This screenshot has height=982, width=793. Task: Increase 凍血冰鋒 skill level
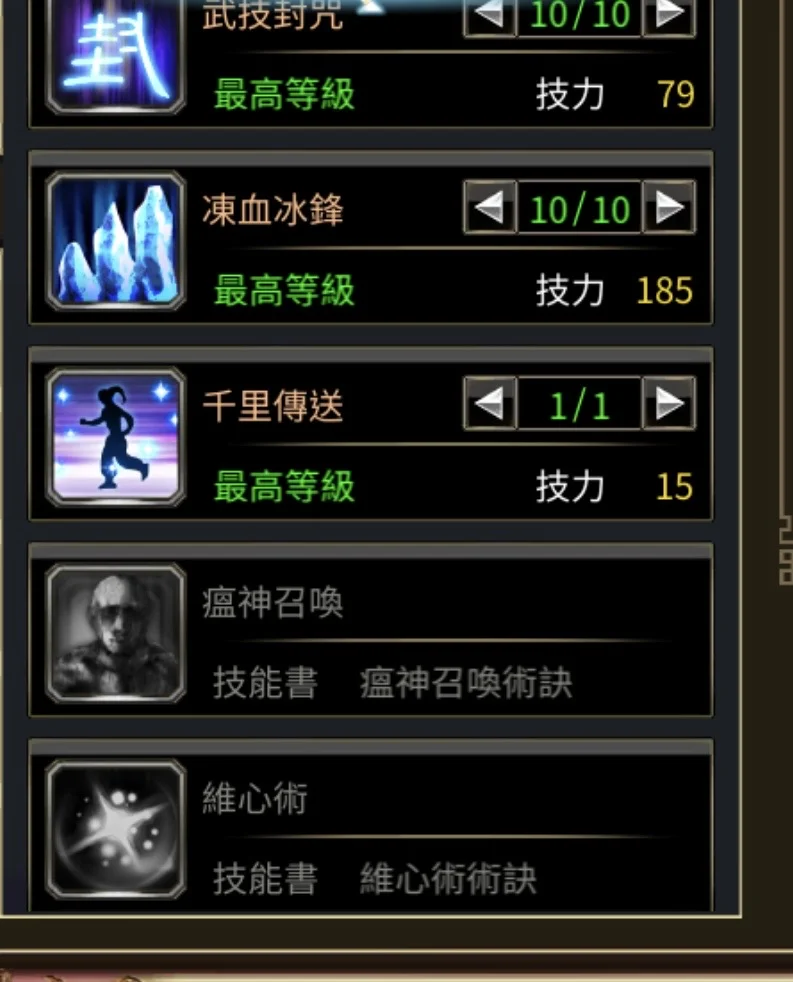click(x=668, y=209)
